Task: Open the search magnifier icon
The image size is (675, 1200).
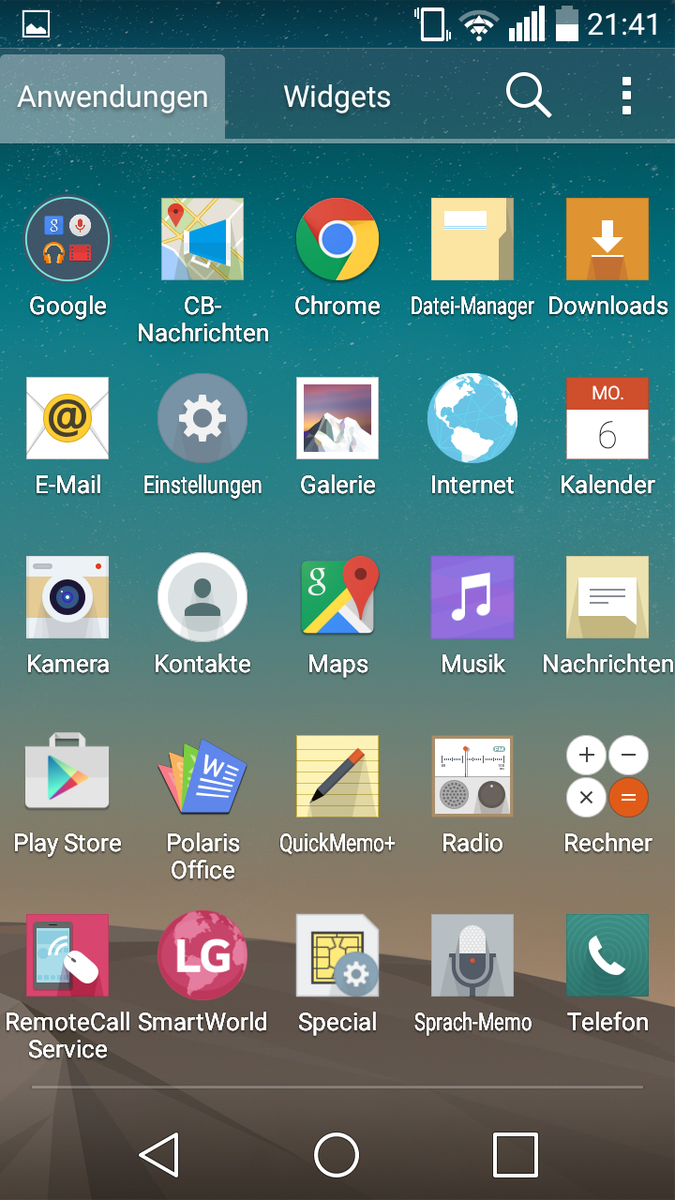Action: pyautogui.click(x=528, y=96)
